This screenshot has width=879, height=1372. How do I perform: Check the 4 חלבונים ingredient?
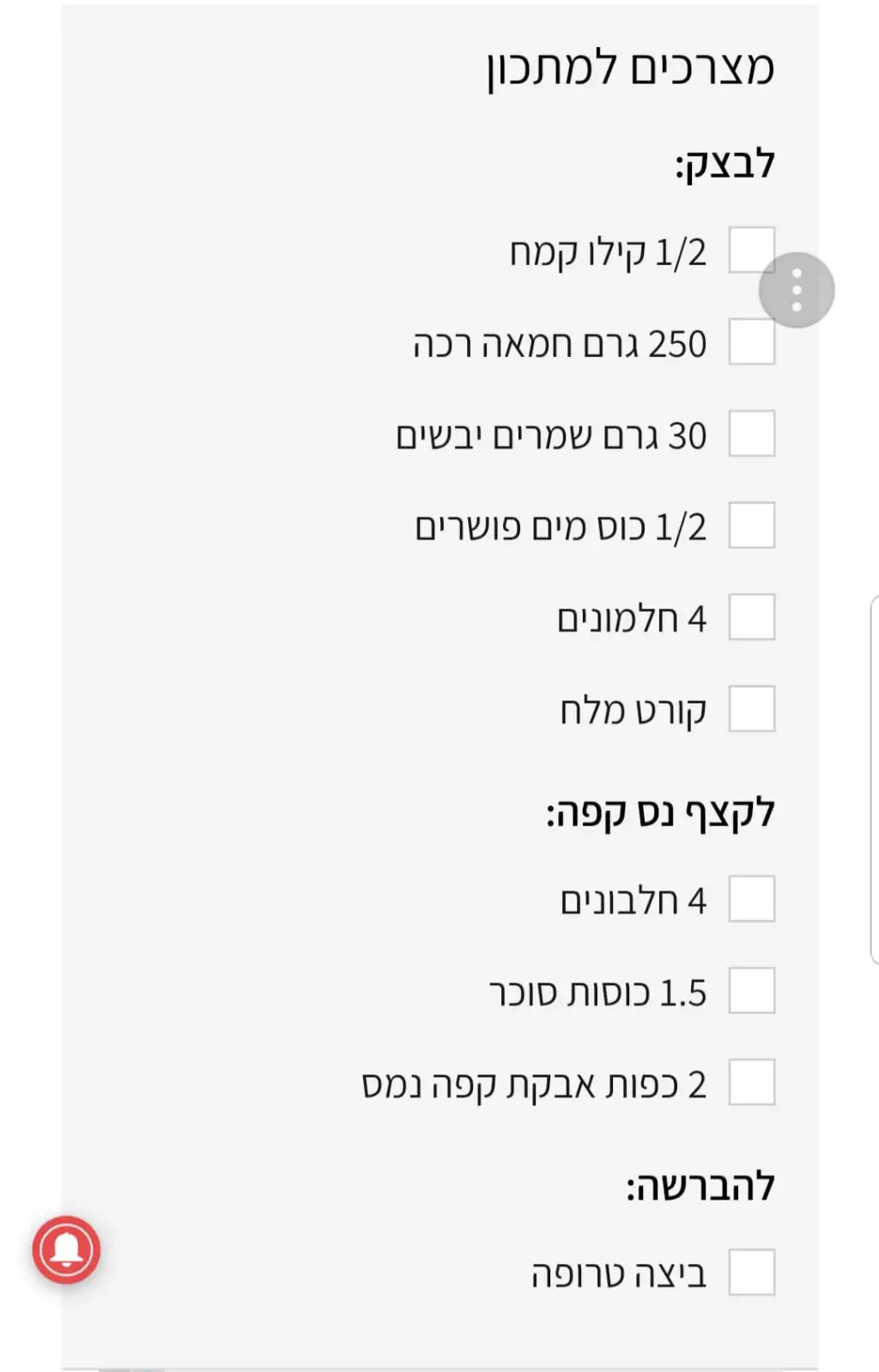click(x=751, y=899)
